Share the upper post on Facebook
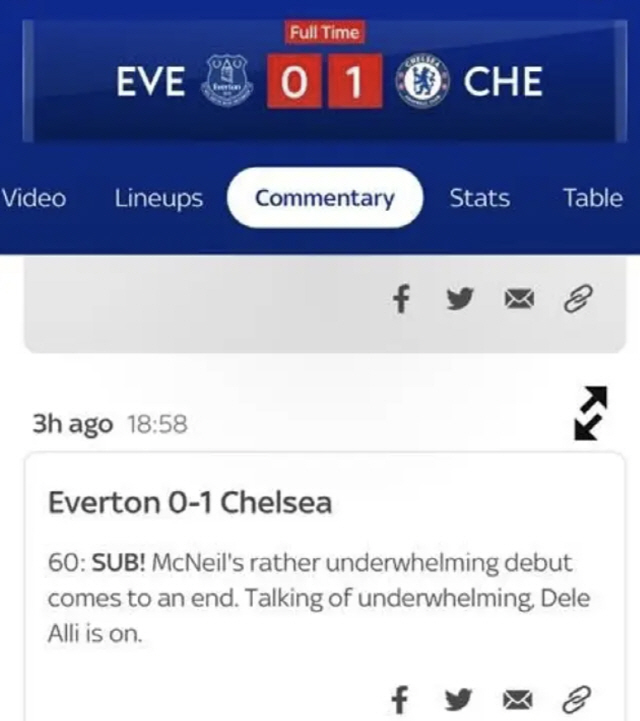 click(x=401, y=298)
